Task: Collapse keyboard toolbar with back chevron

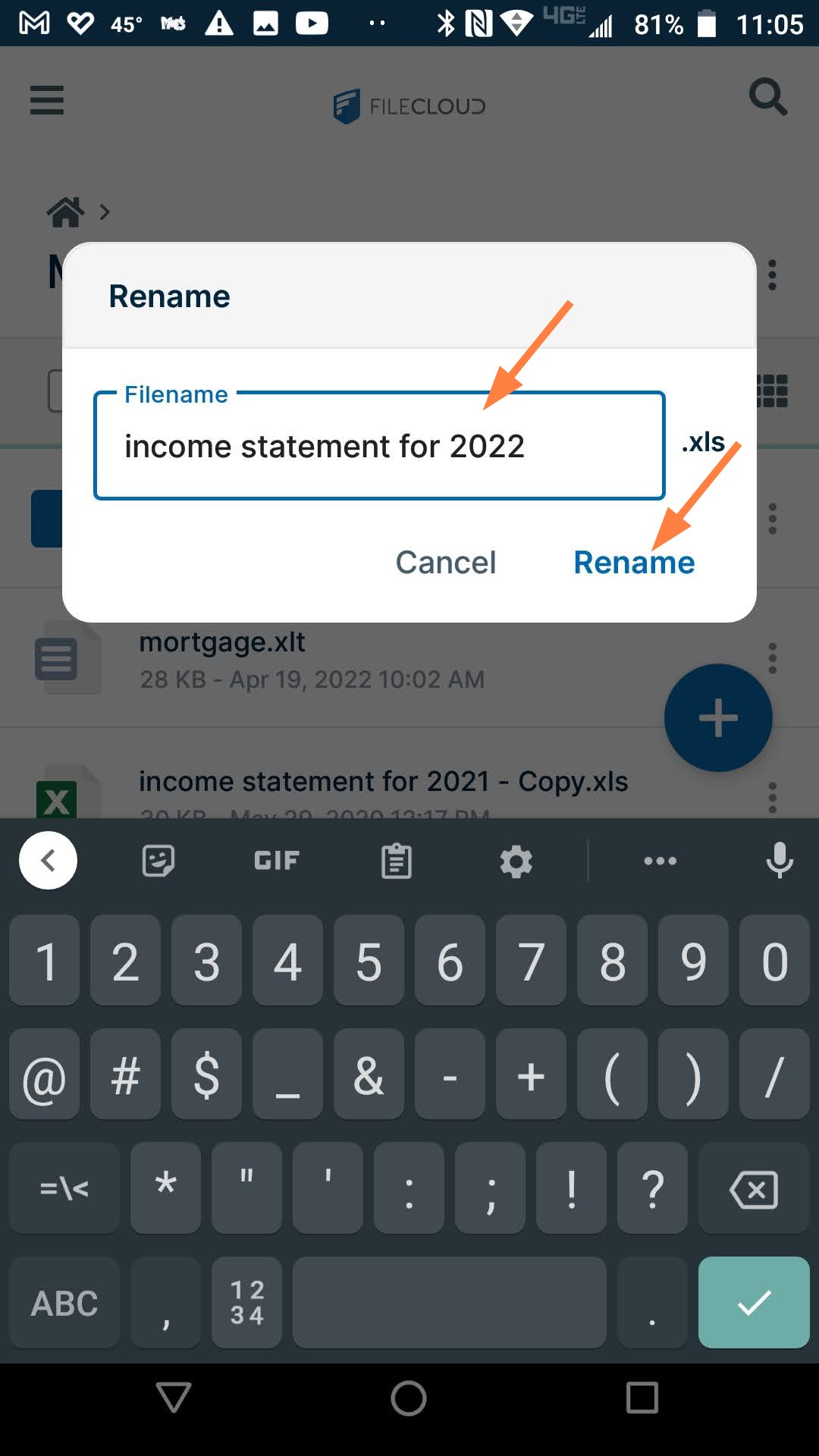Action: click(x=49, y=861)
